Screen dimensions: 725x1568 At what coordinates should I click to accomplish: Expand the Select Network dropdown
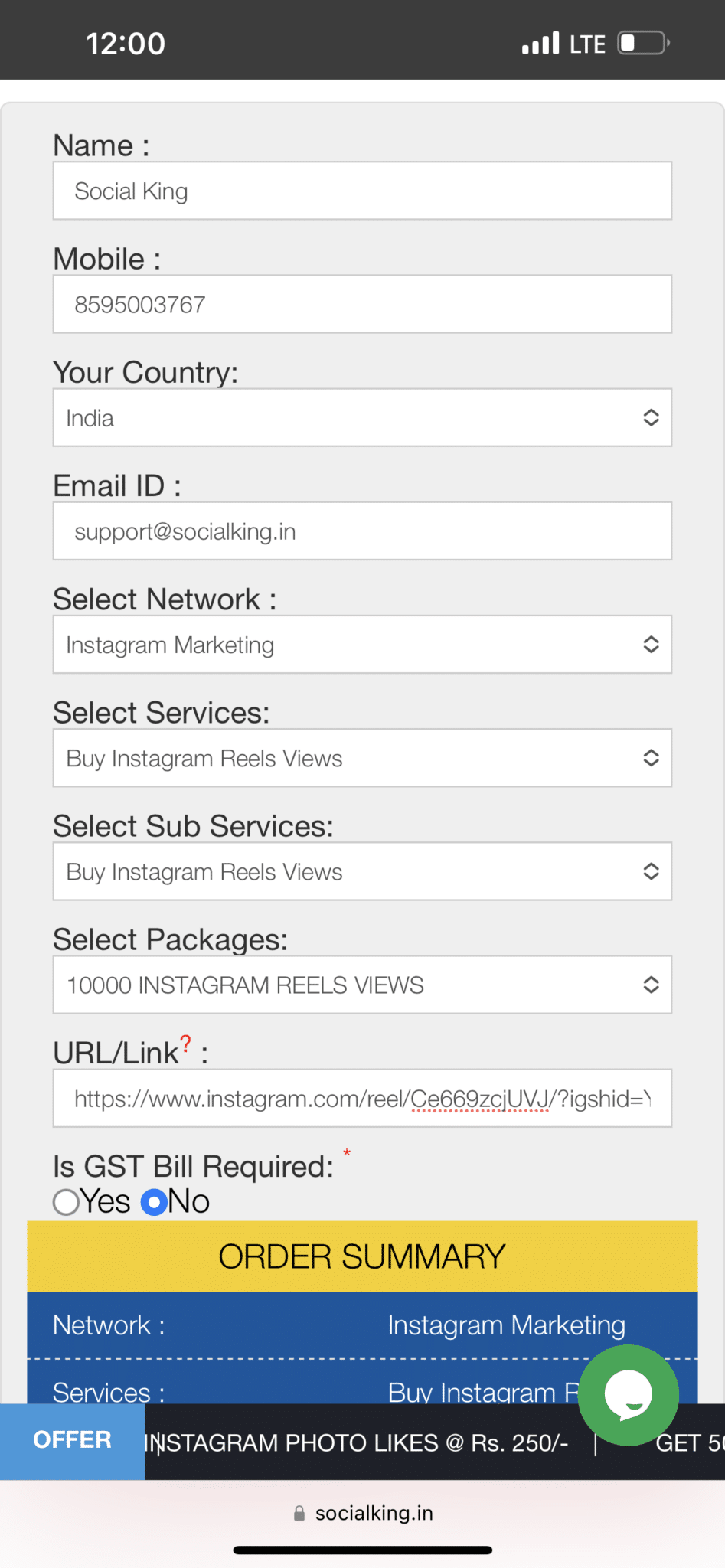362,645
